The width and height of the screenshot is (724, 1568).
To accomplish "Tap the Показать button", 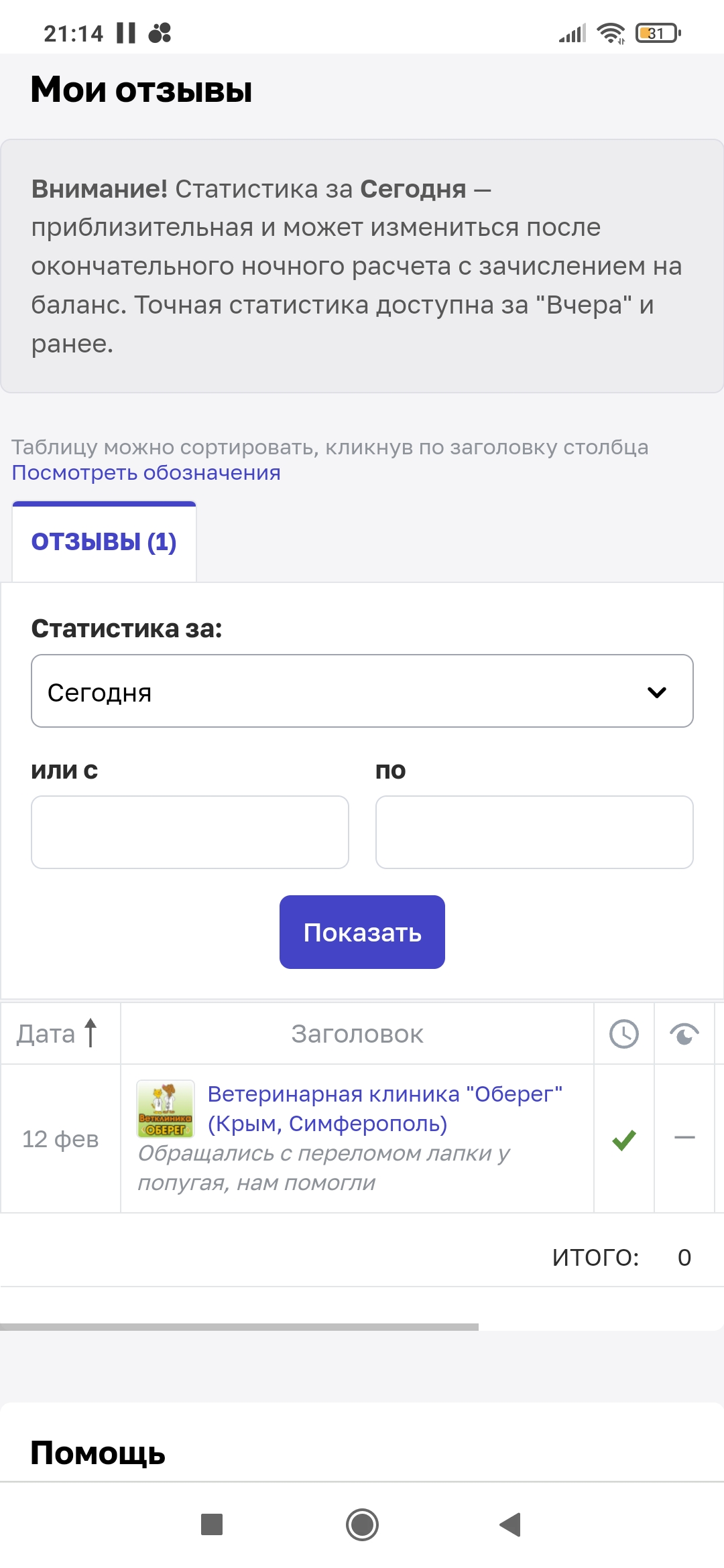I will [x=362, y=932].
